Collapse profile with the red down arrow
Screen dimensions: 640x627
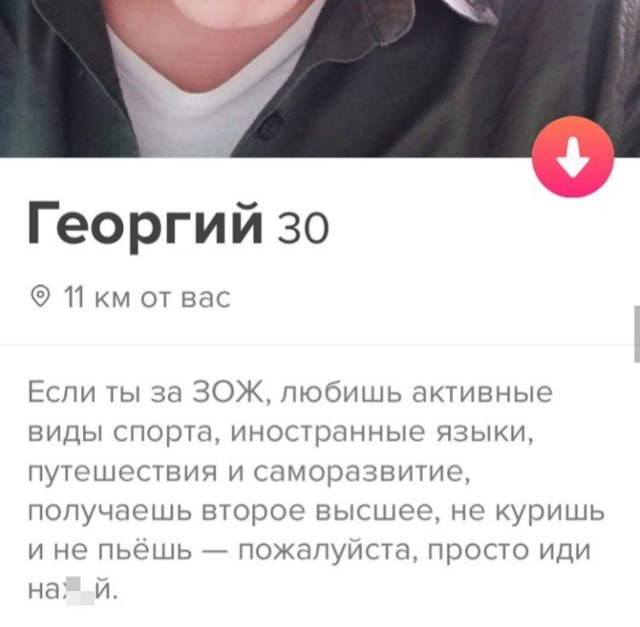click(x=572, y=158)
